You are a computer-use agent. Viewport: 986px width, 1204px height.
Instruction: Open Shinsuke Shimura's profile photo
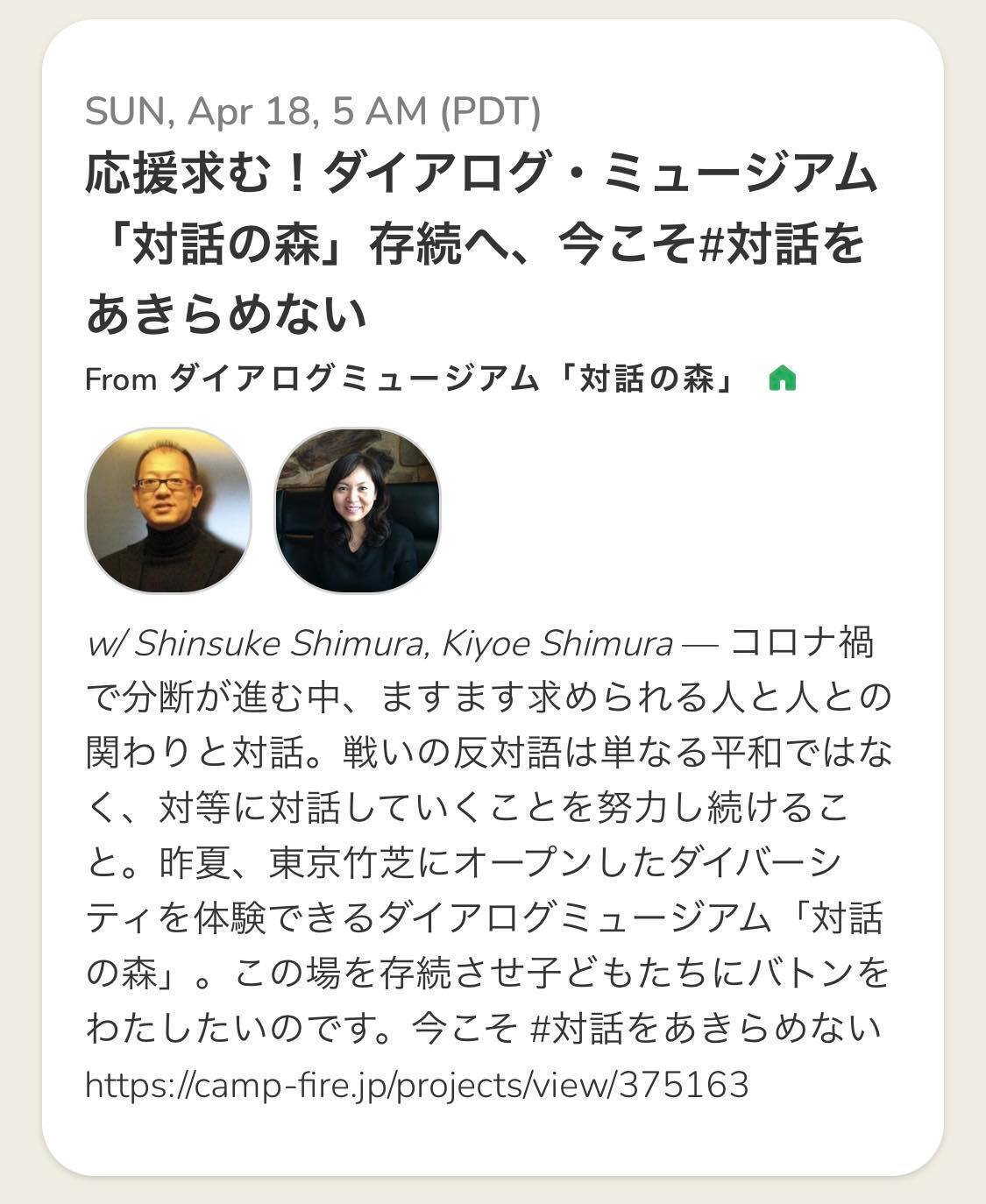tap(168, 510)
